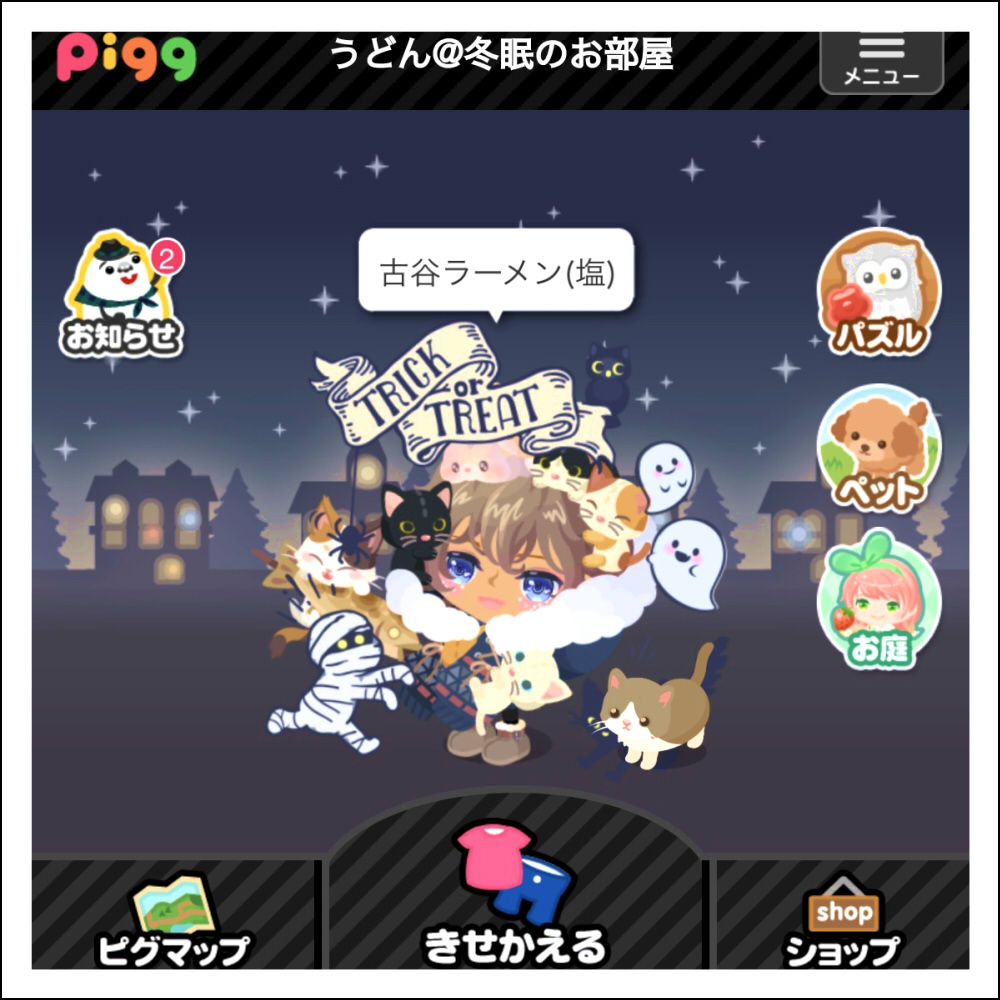Open ピグマップ map
This screenshot has width=1000, height=1000.
point(172,920)
